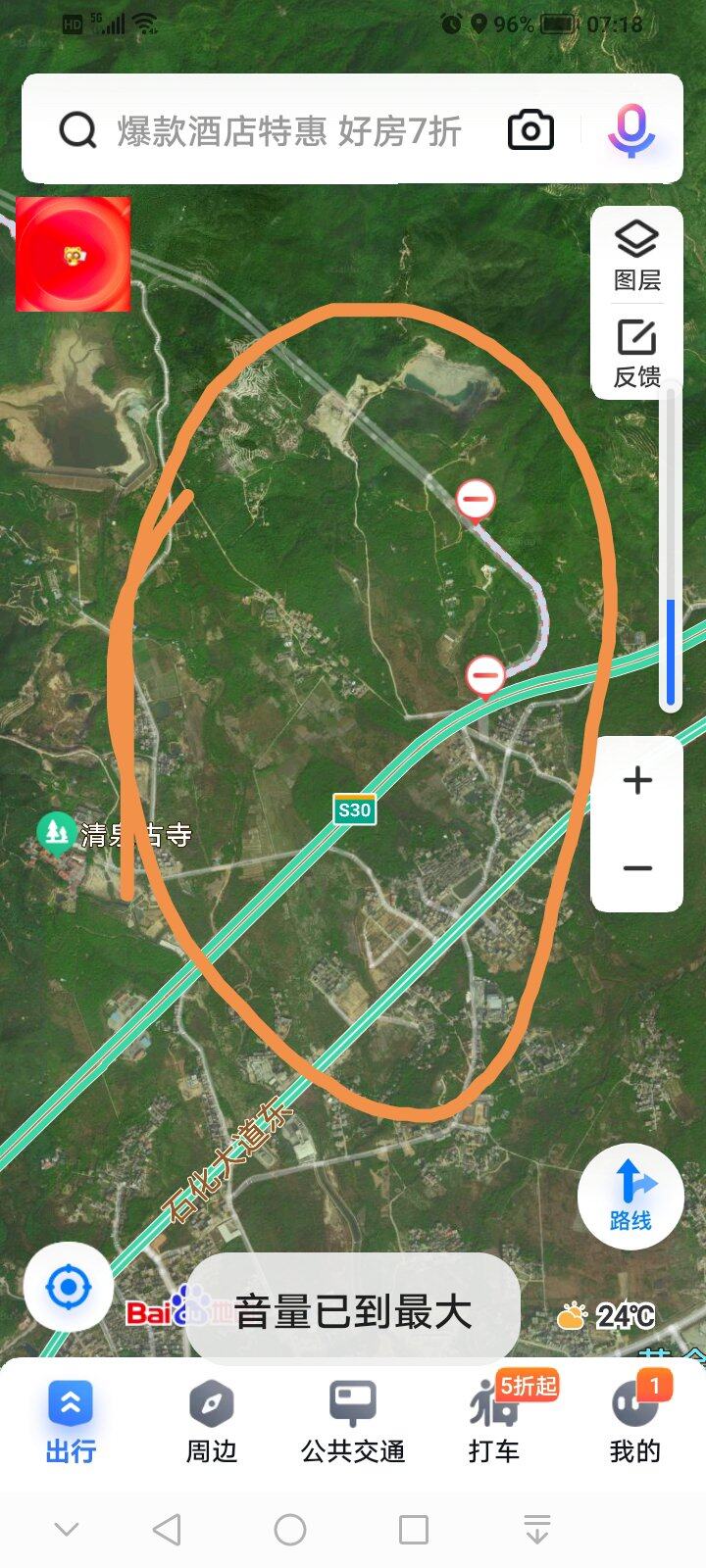Zoom in on the map

click(x=637, y=781)
